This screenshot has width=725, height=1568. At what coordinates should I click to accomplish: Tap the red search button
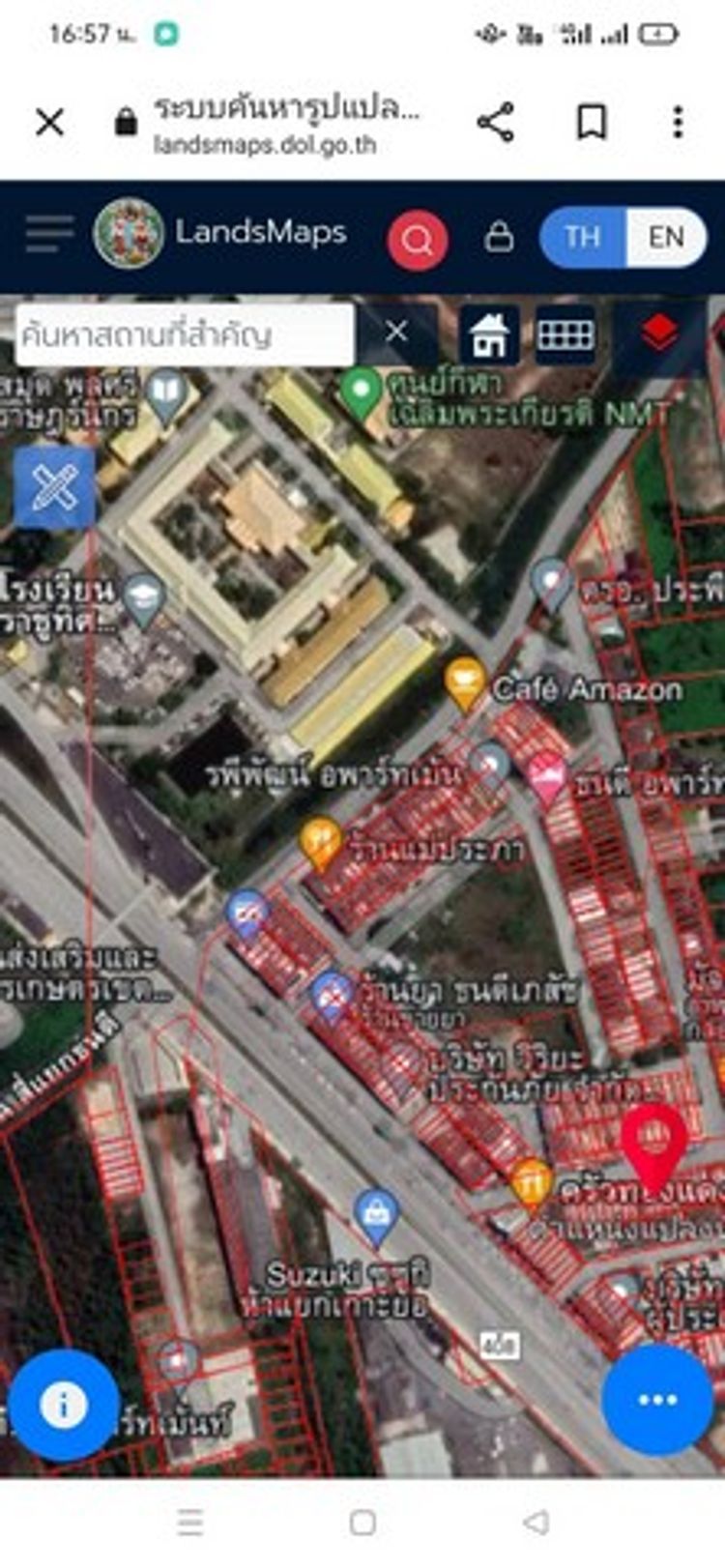point(418,238)
